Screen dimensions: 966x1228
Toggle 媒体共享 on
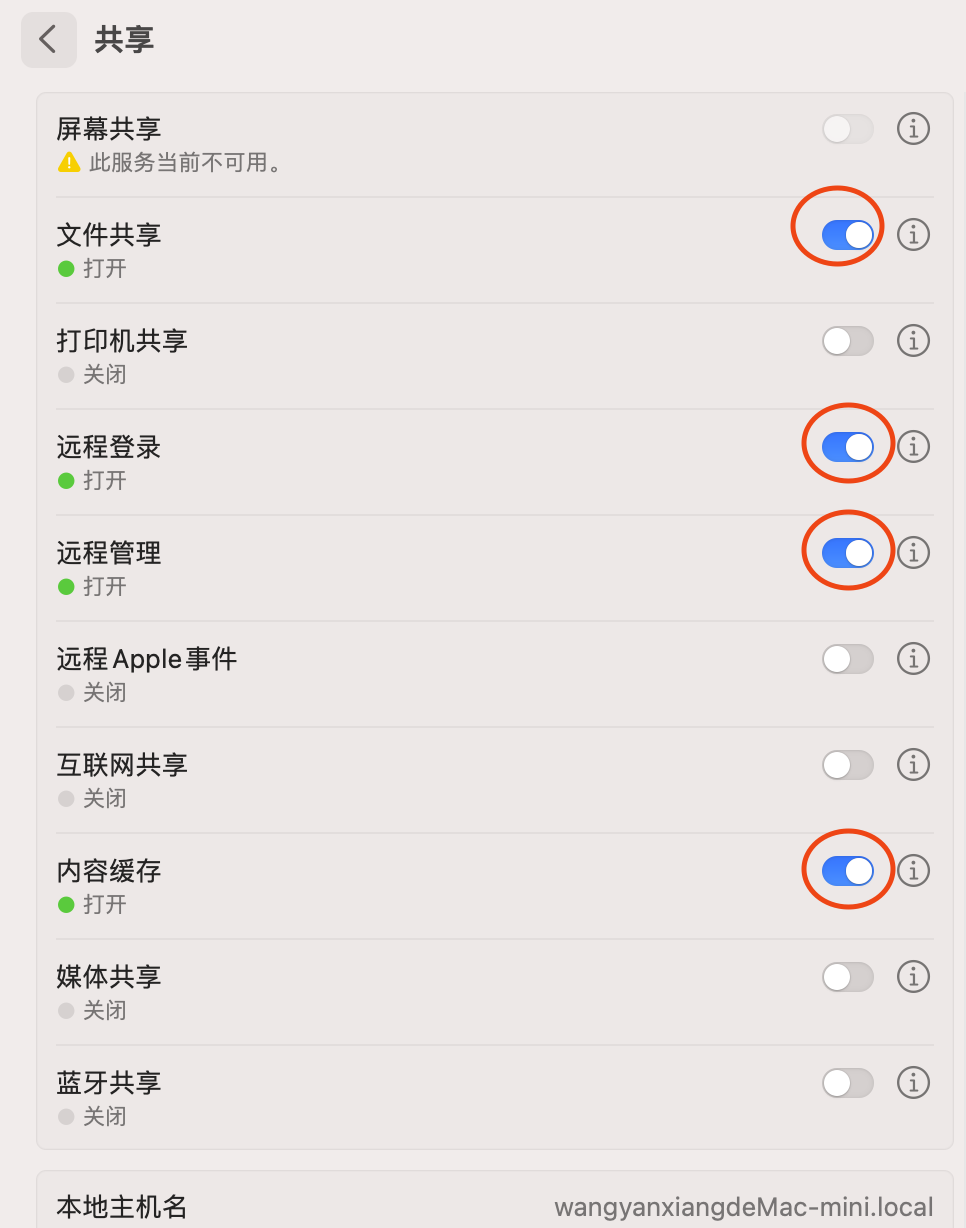847,977
